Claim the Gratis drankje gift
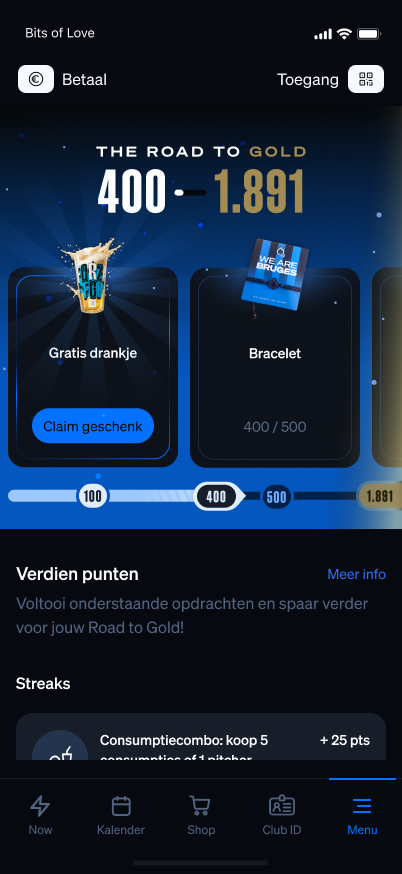This screenshot has width=402, height=874. point(93,426)
